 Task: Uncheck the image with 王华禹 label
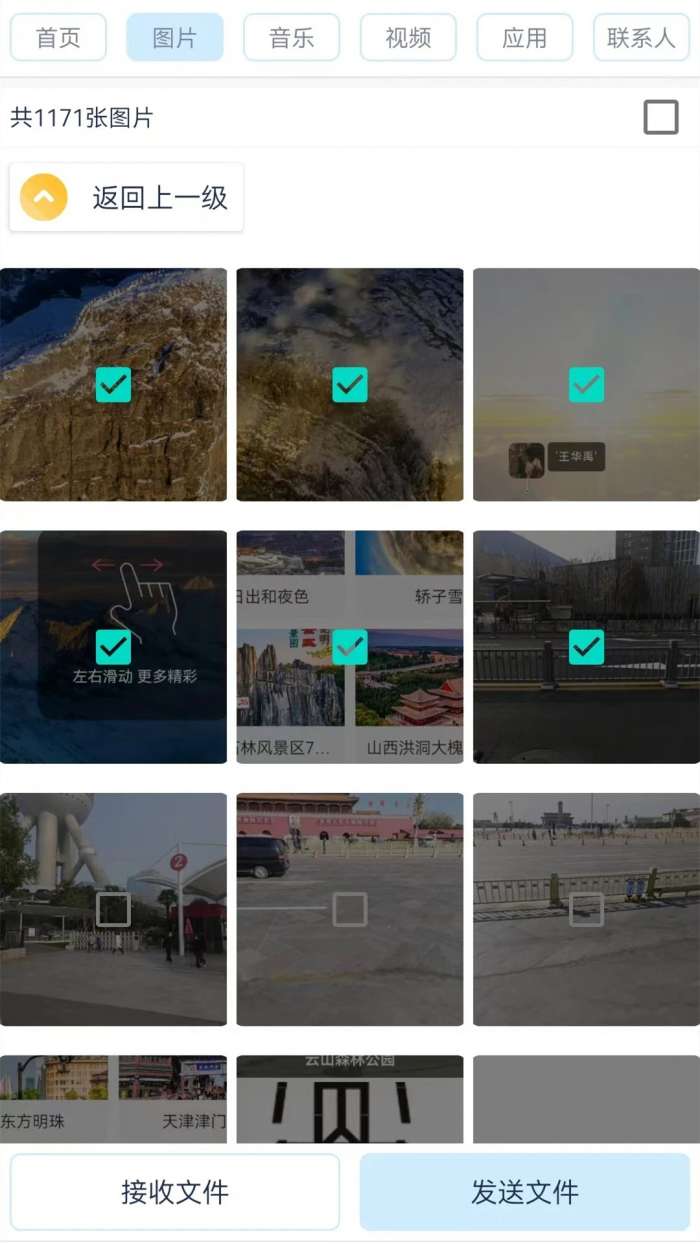586,384
